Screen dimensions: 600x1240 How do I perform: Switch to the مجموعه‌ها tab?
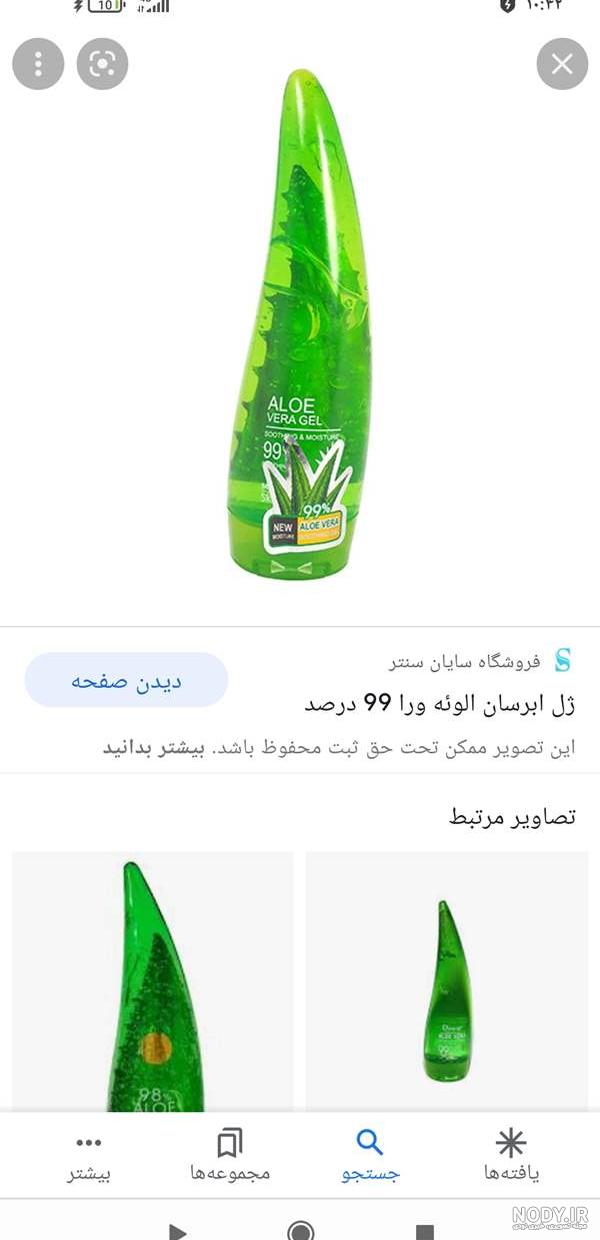pyautogui.click(x=230, y=1155)
